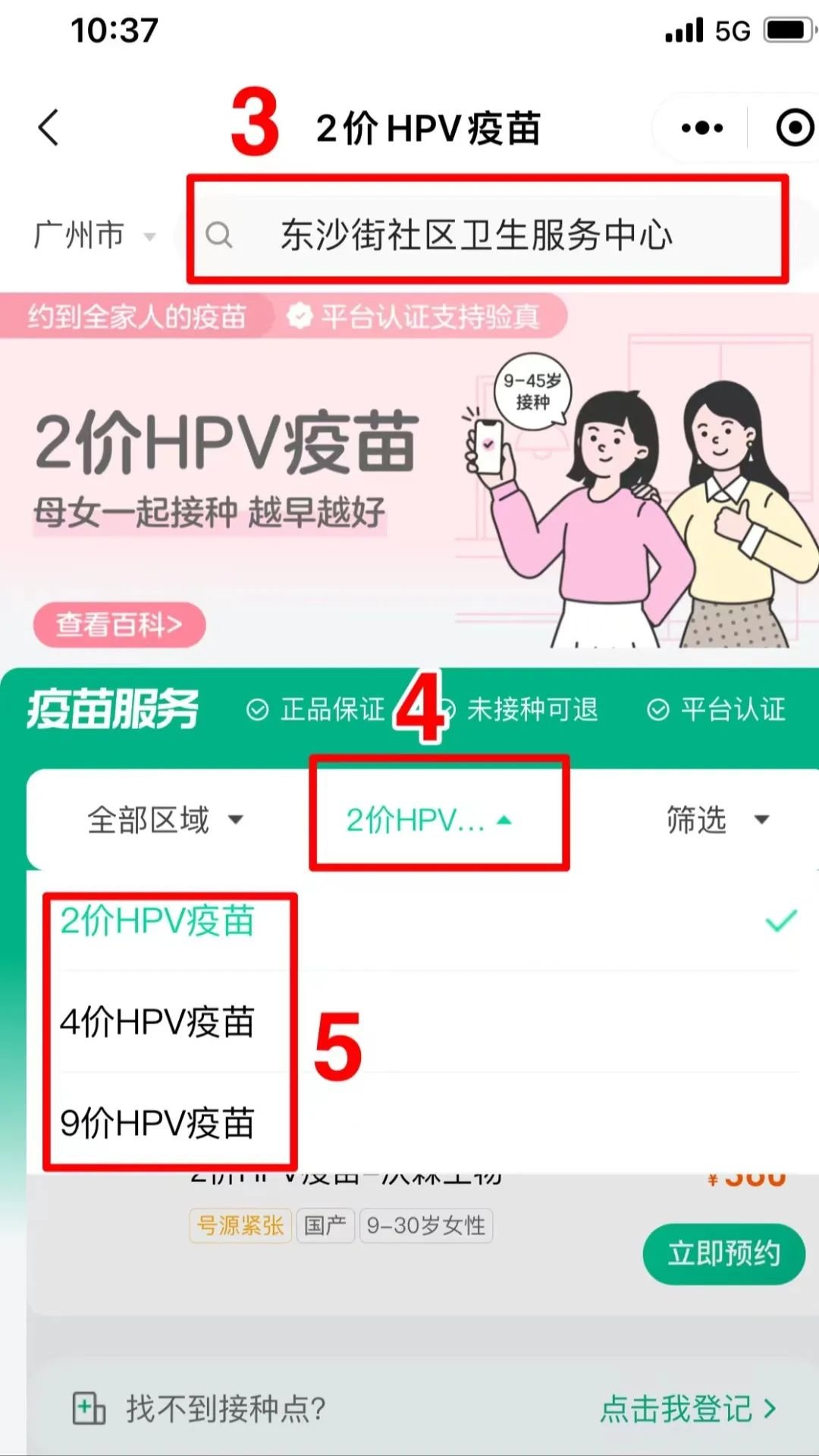The width and height of the screenshot is (819, 1456).
Task: Open 查看百科 encyclopedia button
Action: coord(119,624)
